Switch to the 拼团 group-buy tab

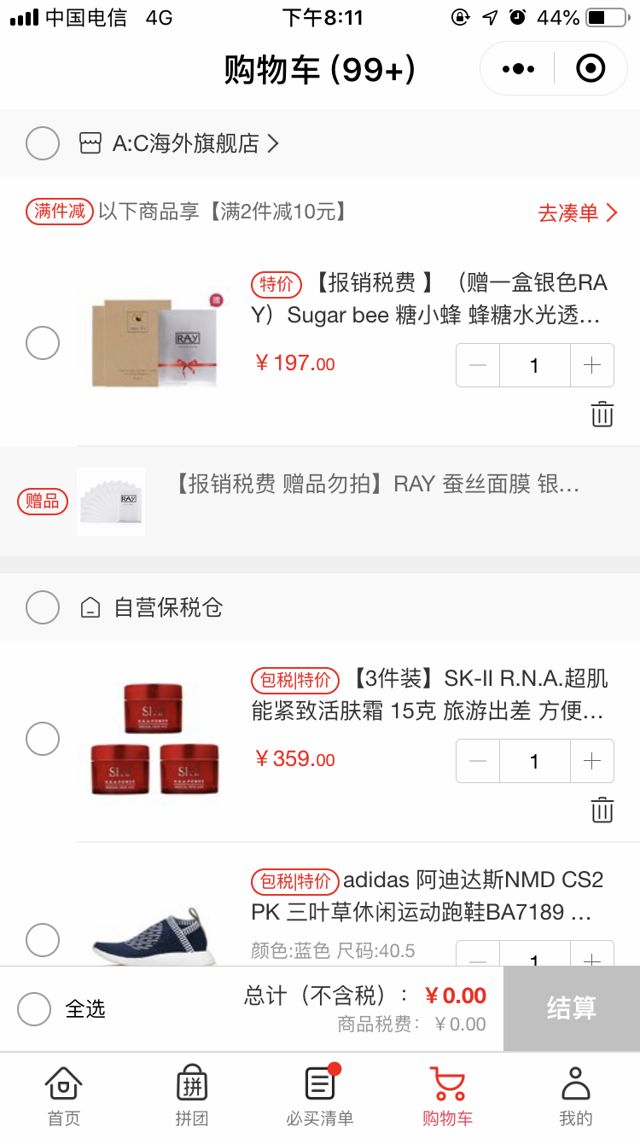[192, 1095]
